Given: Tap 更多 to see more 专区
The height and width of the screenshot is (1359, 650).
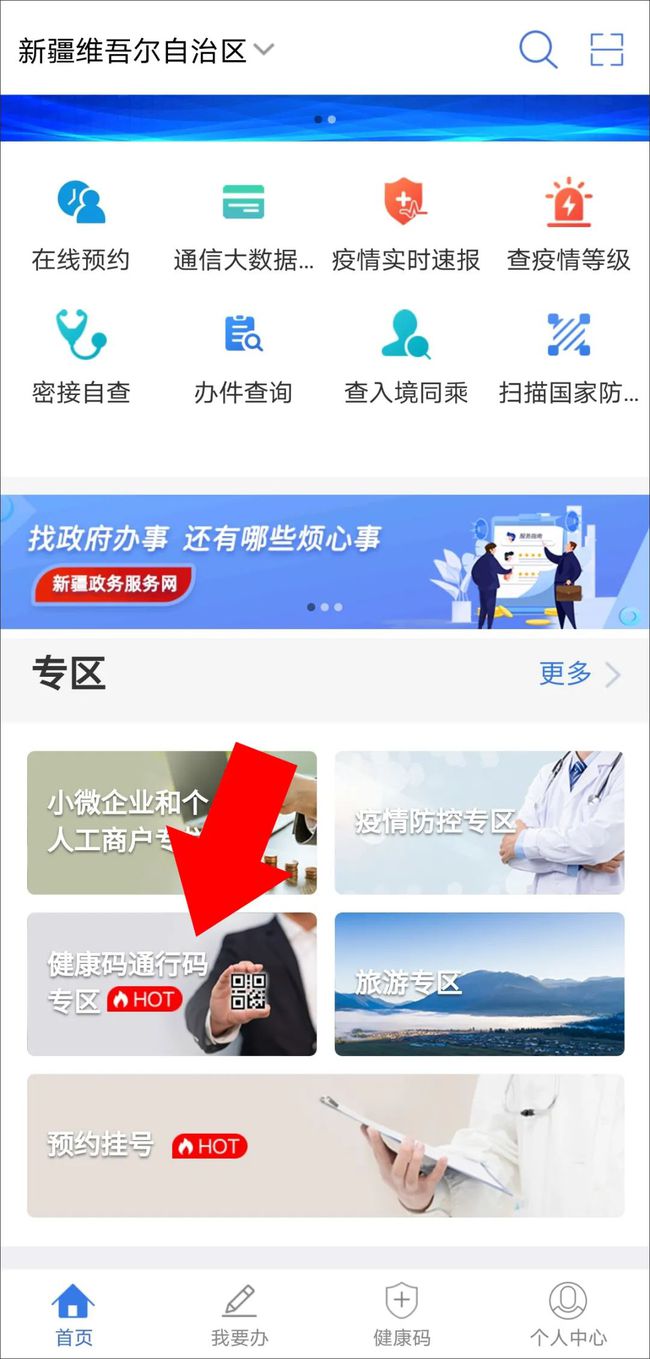Looking at the screenshot, I should coord(580,674).
